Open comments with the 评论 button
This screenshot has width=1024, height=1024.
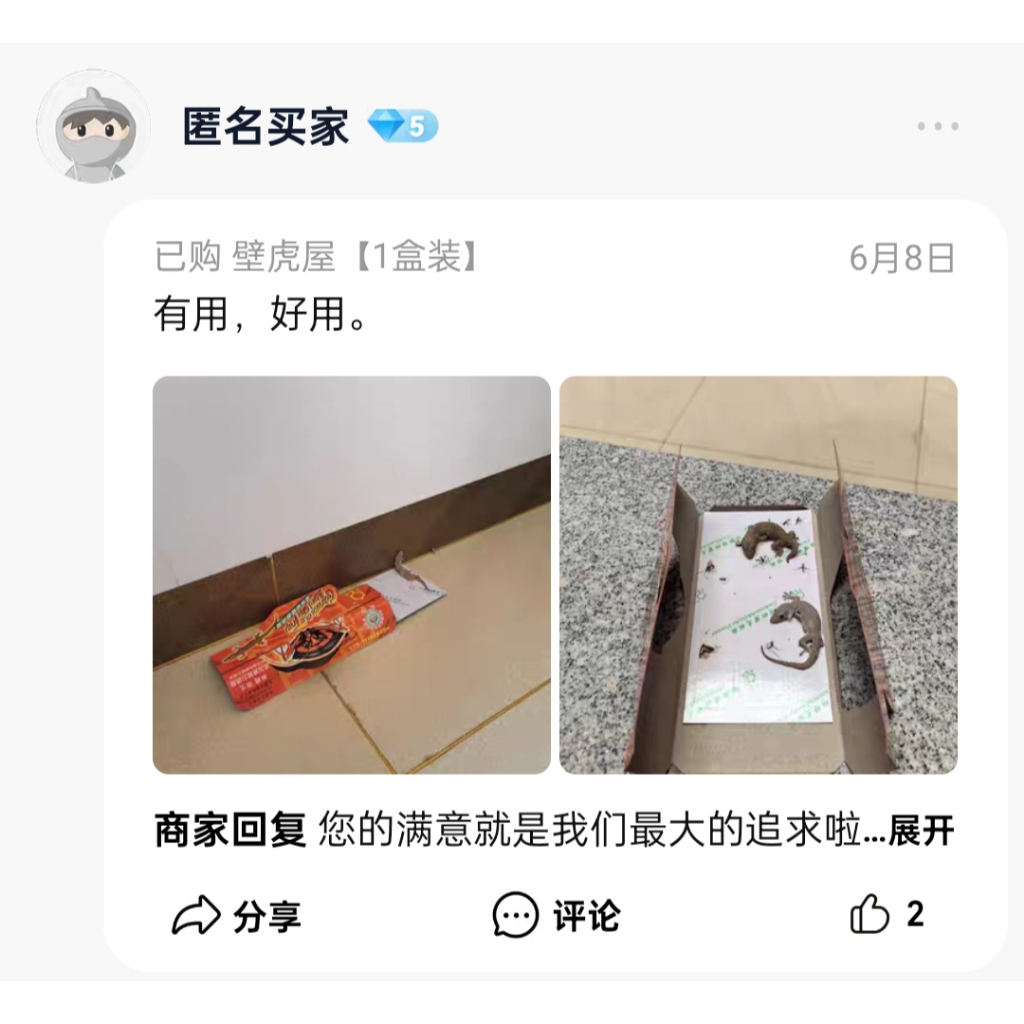[x=557, y=915]
